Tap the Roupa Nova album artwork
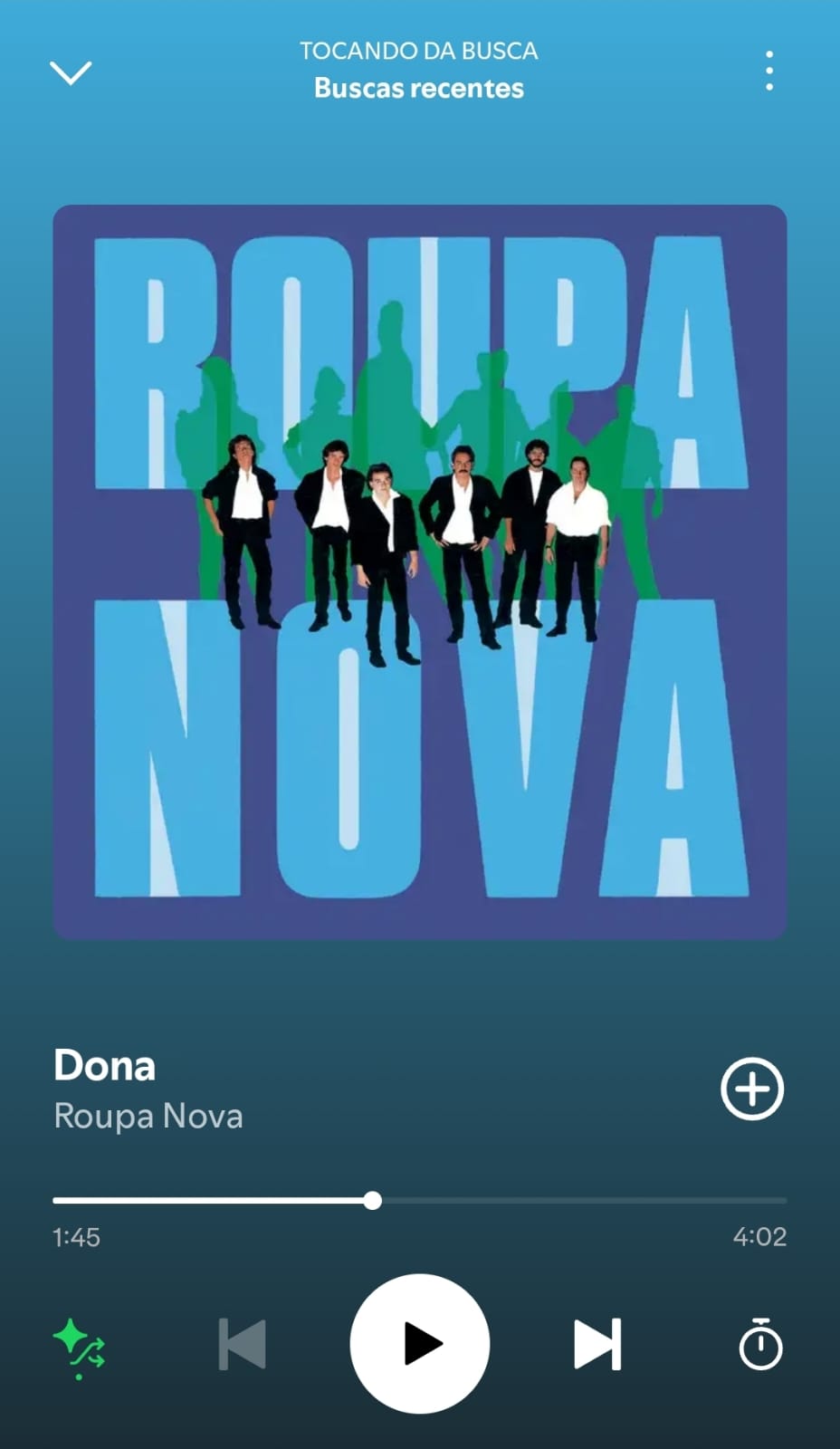Image resolution: width=840 pixels, height=1449 pixels. (x=420, y=571)
